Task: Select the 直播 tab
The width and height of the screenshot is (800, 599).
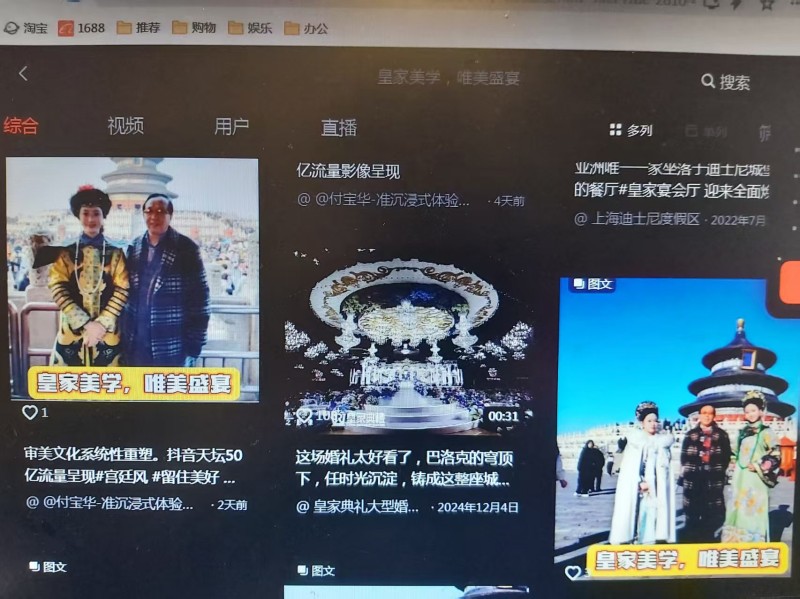Action: (x=338, y=128)
